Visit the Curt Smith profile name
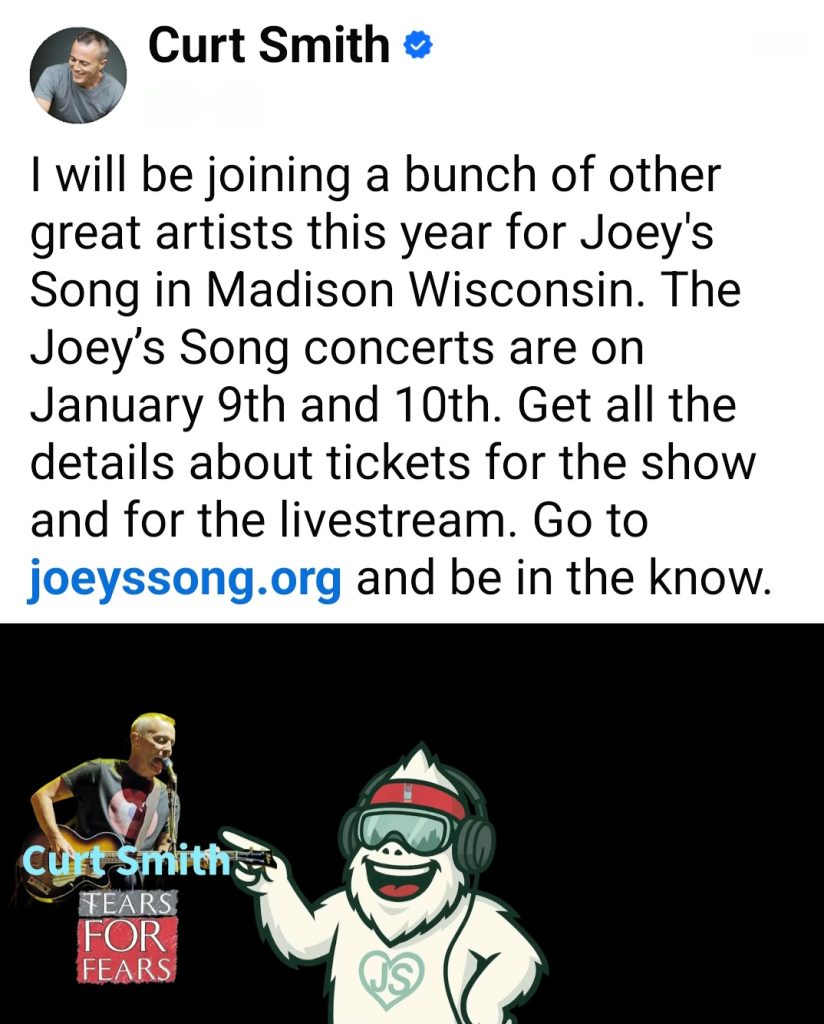 click(268, 46)
